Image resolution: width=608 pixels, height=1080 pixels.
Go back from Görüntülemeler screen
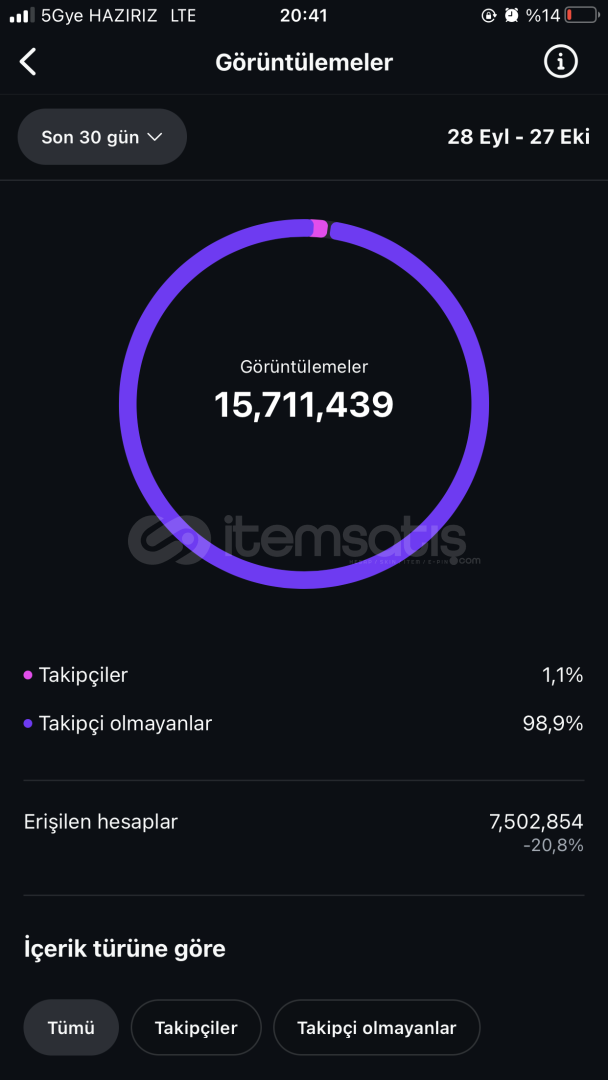[x=28, y=62]
